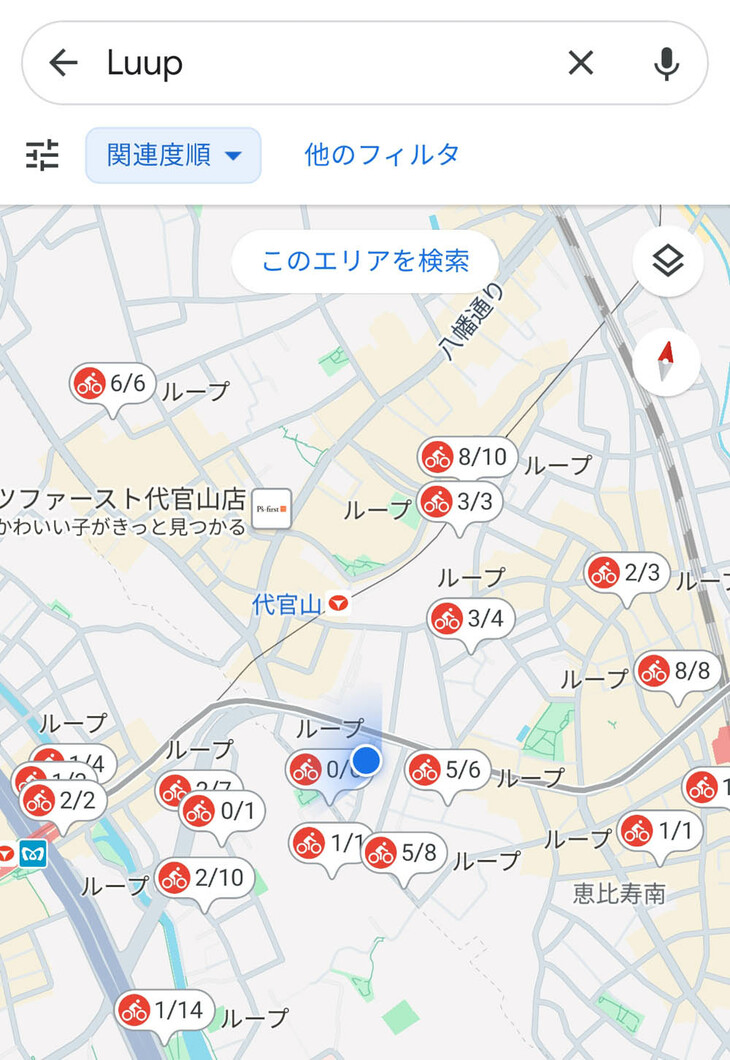Open the 関連度順 sort dropdown
The image size is (730, 1060).
pyautogui.click(x=172, y=156)
